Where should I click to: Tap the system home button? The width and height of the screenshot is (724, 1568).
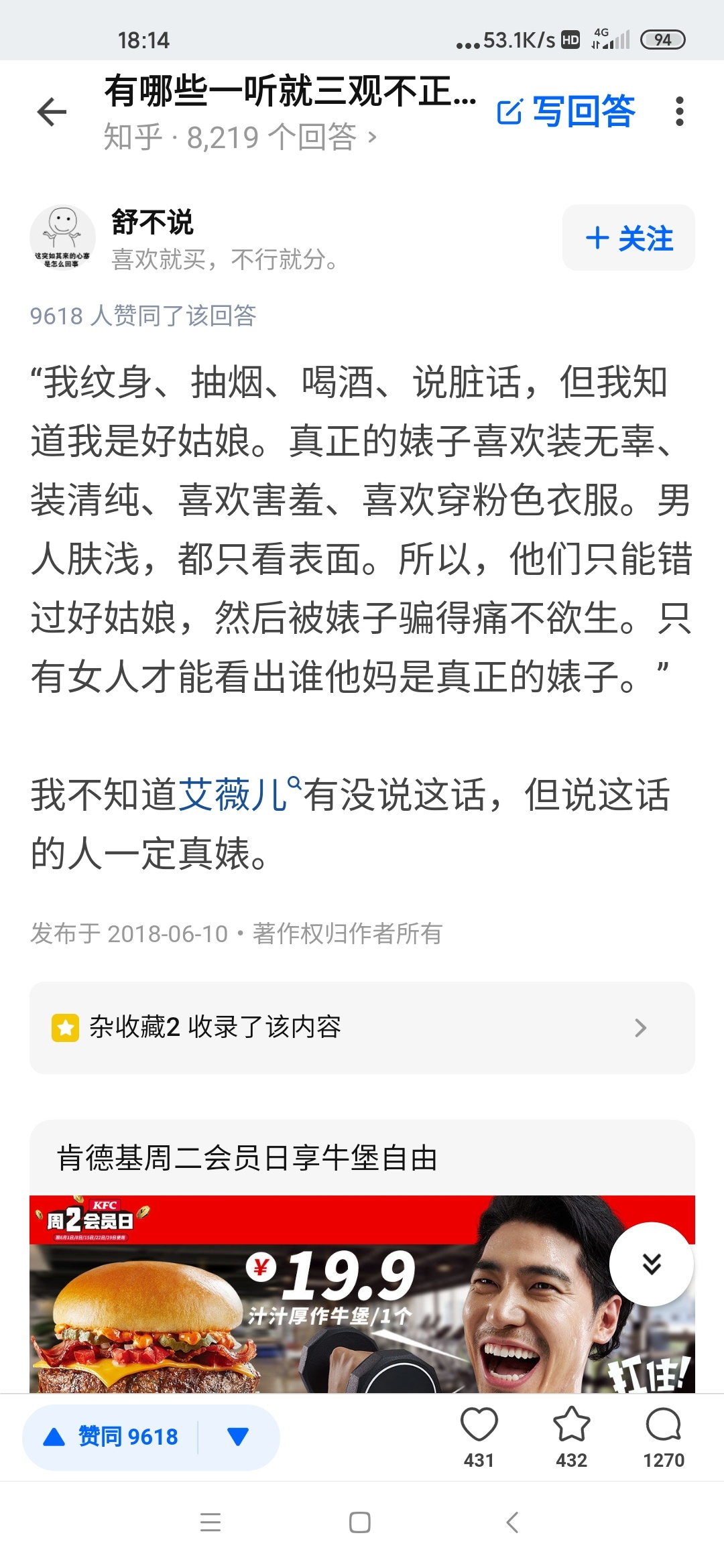(360, 1522)
